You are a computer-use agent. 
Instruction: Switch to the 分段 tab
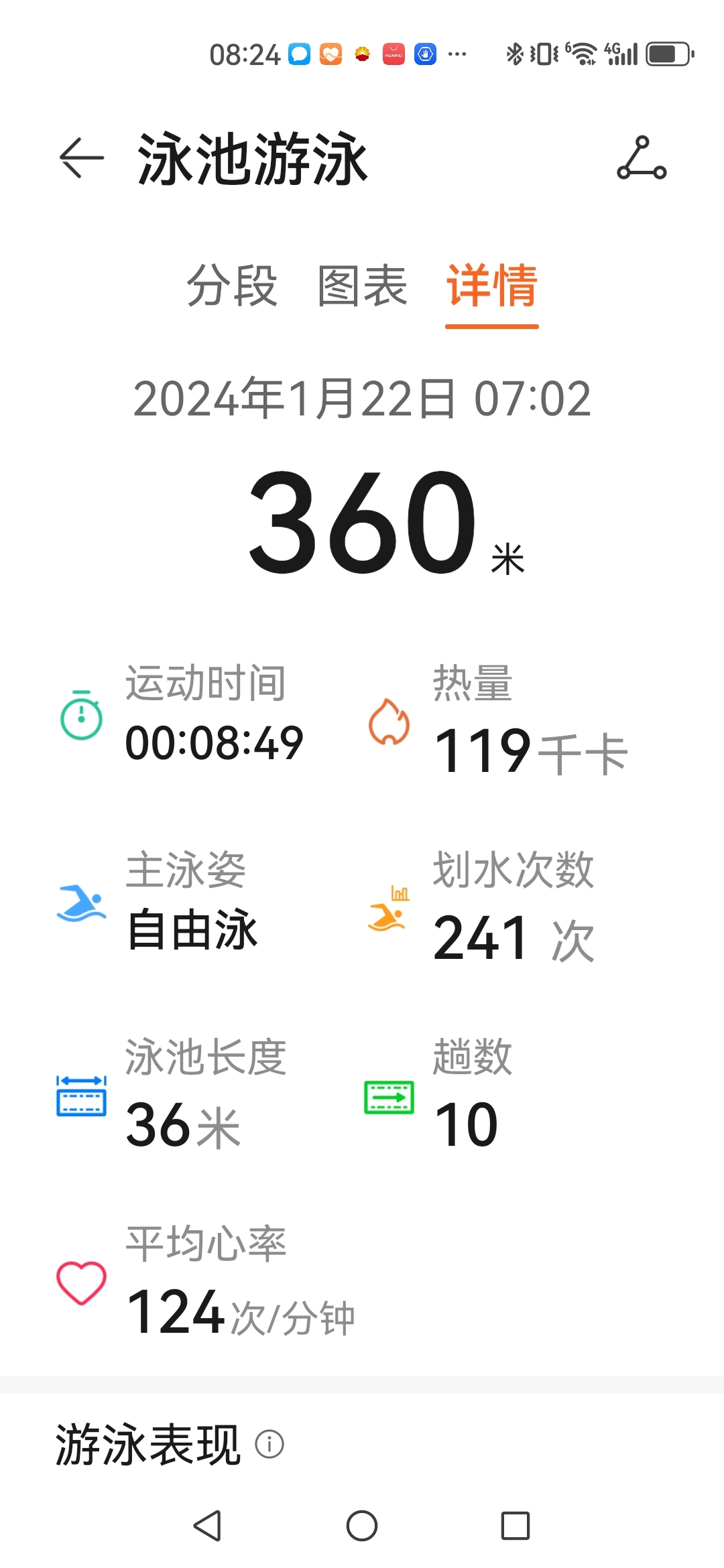point(232,285)
